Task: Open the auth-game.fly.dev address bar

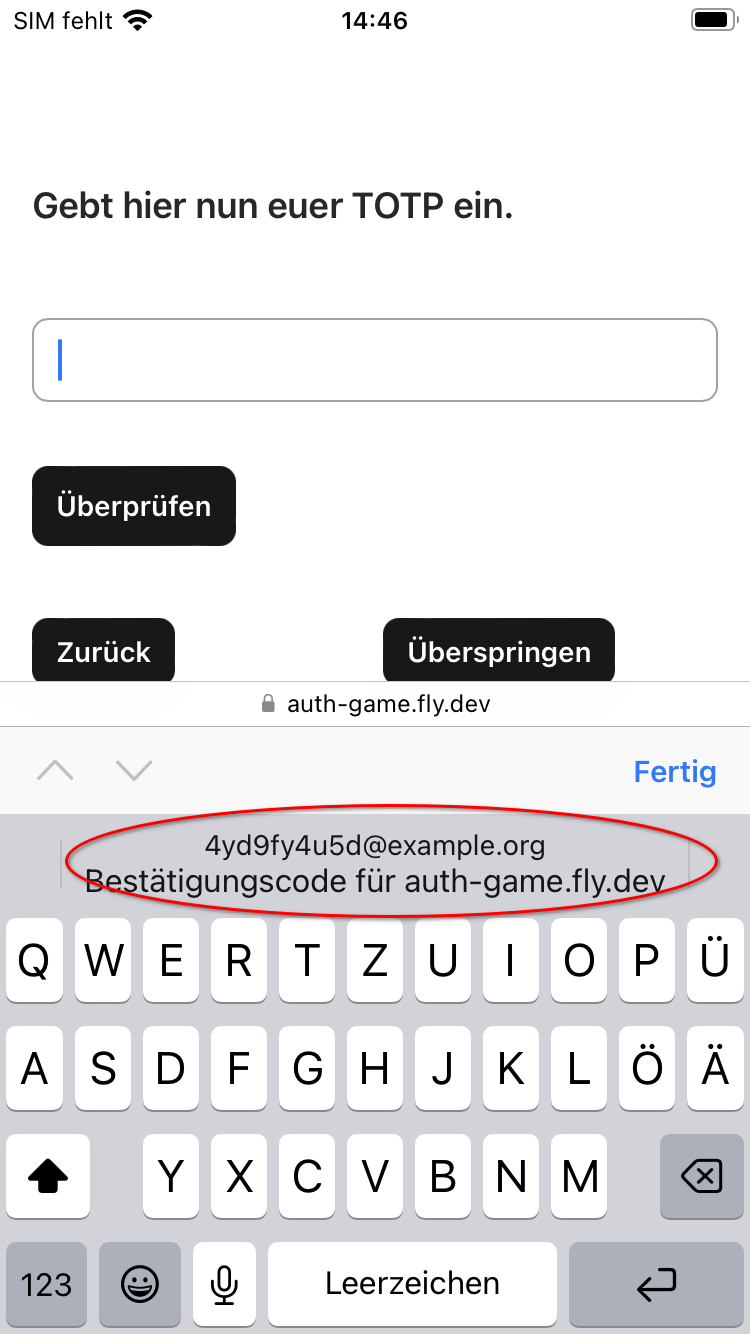Action: tap(375, 704)
